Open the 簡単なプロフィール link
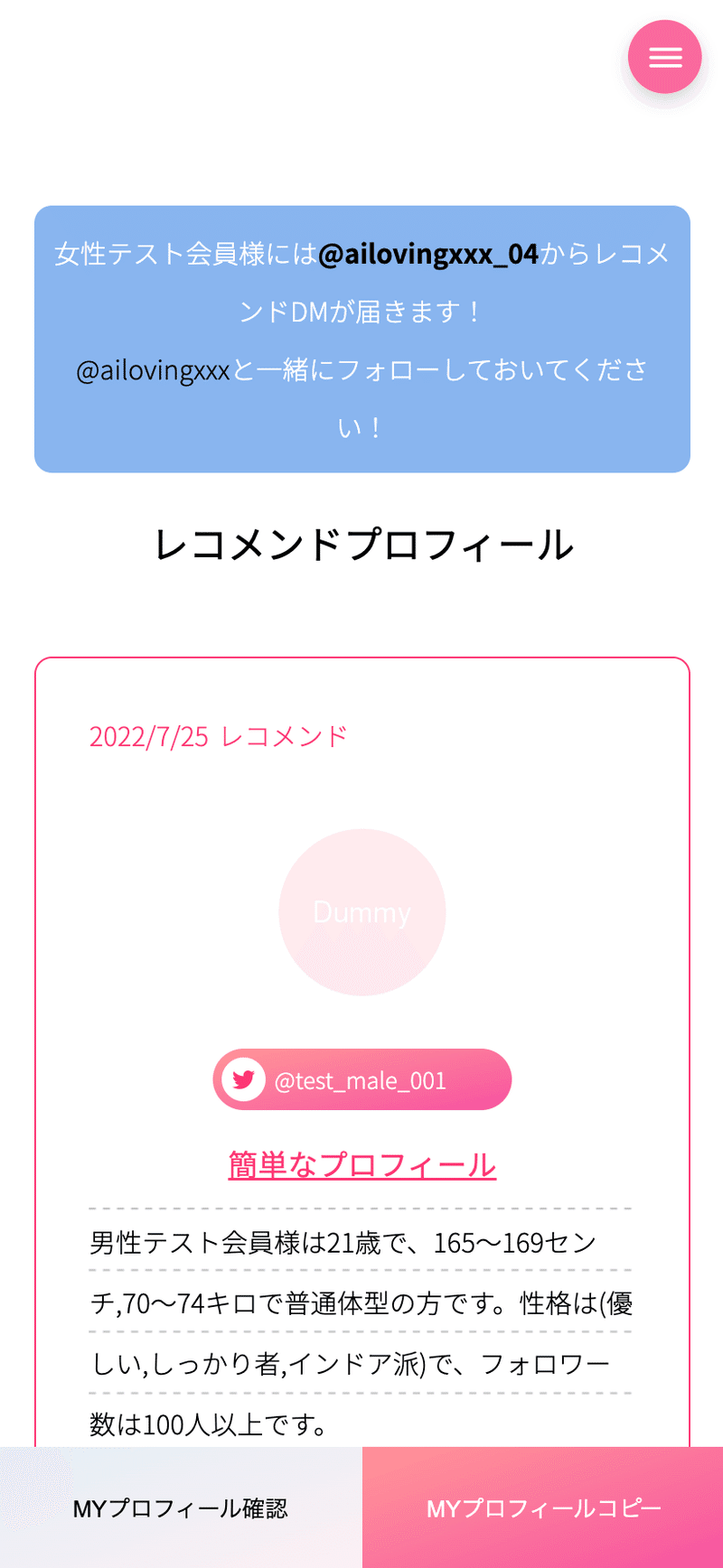This screenshot has width=723, height=1568. click(361, 1165)
